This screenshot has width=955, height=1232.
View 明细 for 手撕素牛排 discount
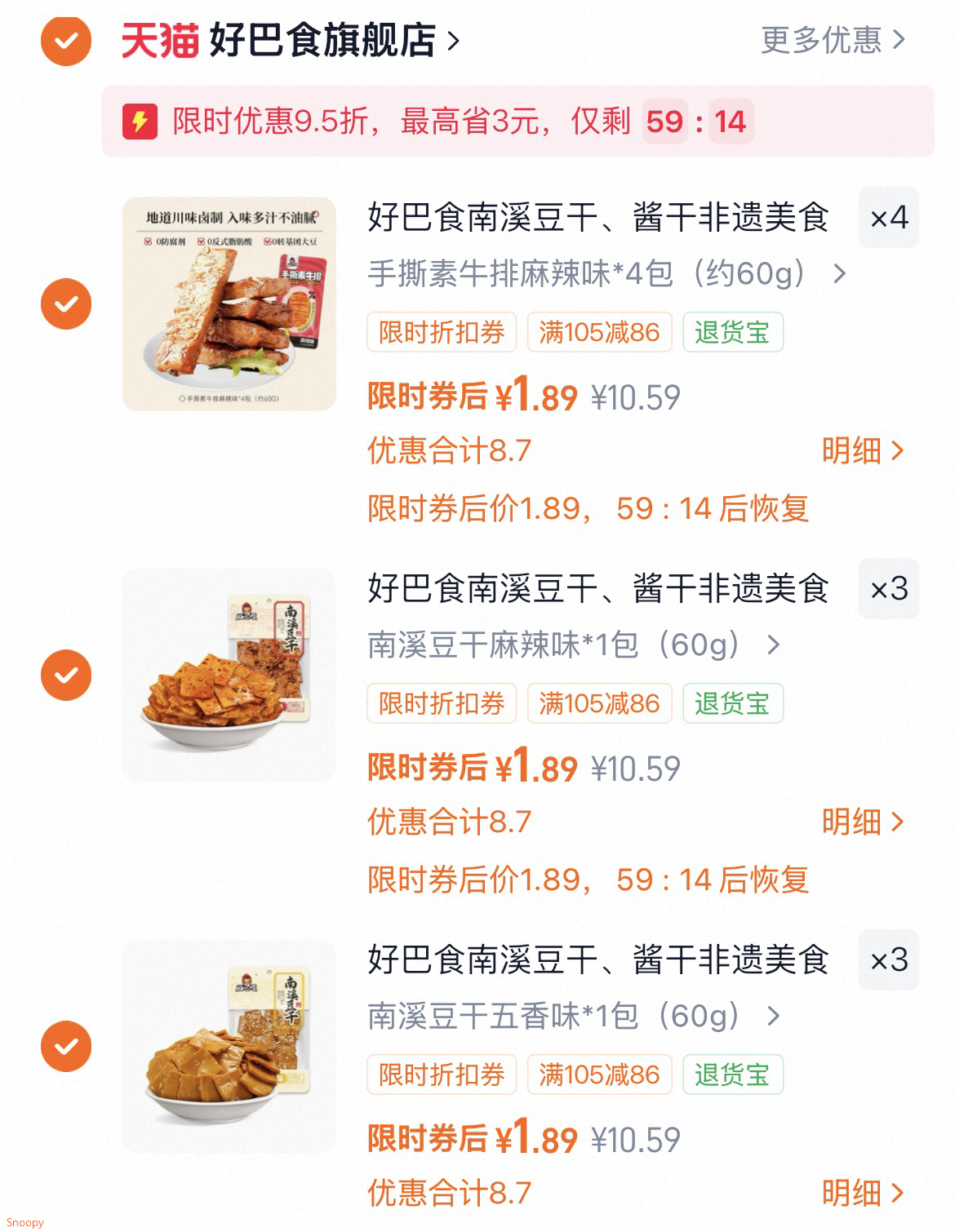coord(862,450)
